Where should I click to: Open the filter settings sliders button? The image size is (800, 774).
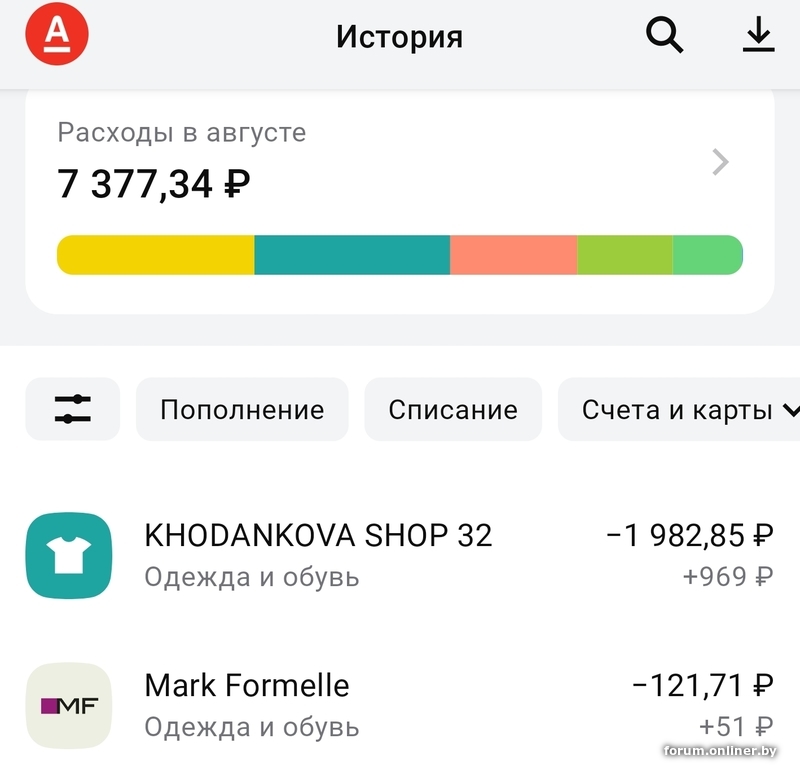(x=72, y=409)
